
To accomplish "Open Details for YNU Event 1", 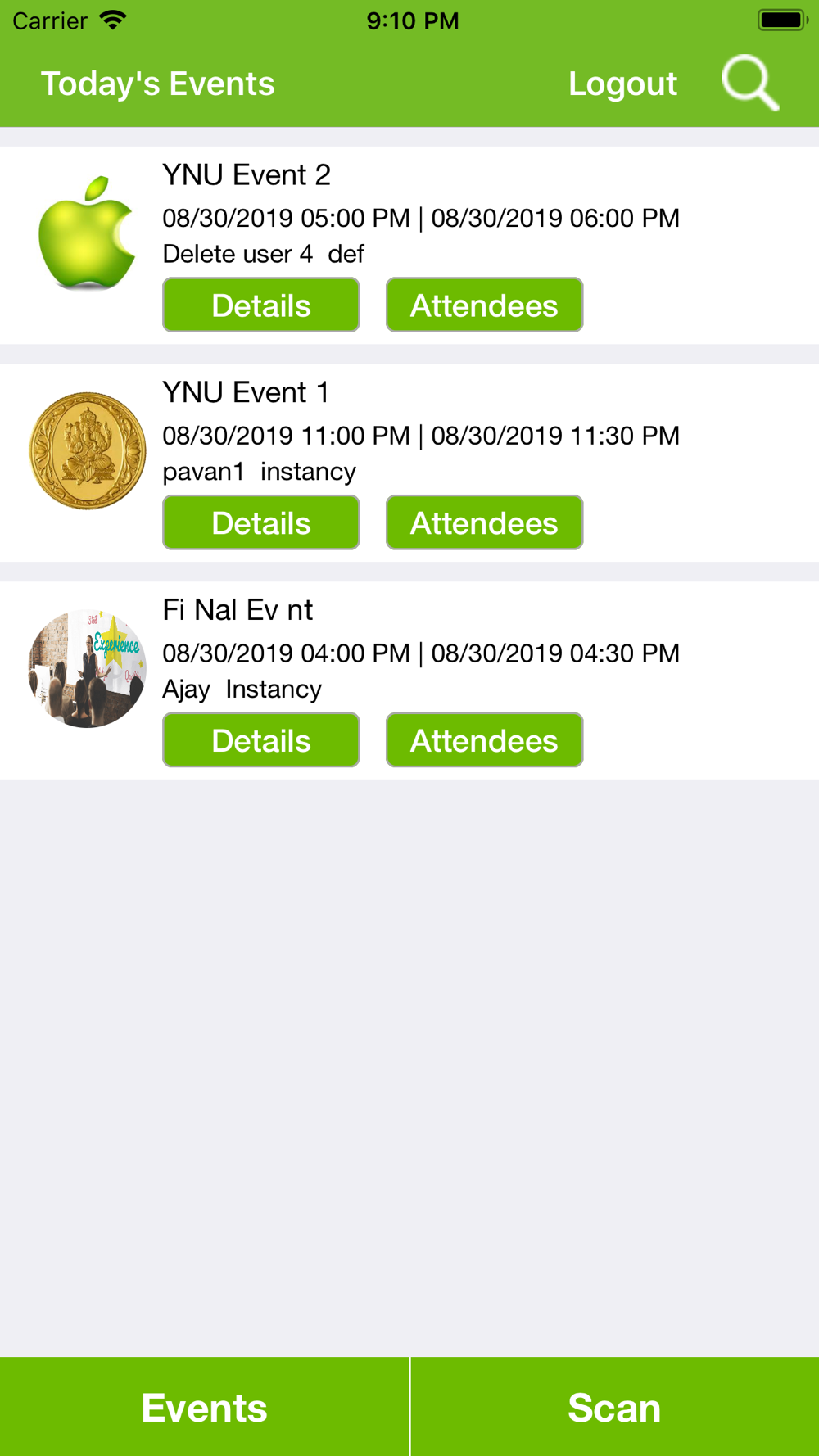I will tap(261, 522).
